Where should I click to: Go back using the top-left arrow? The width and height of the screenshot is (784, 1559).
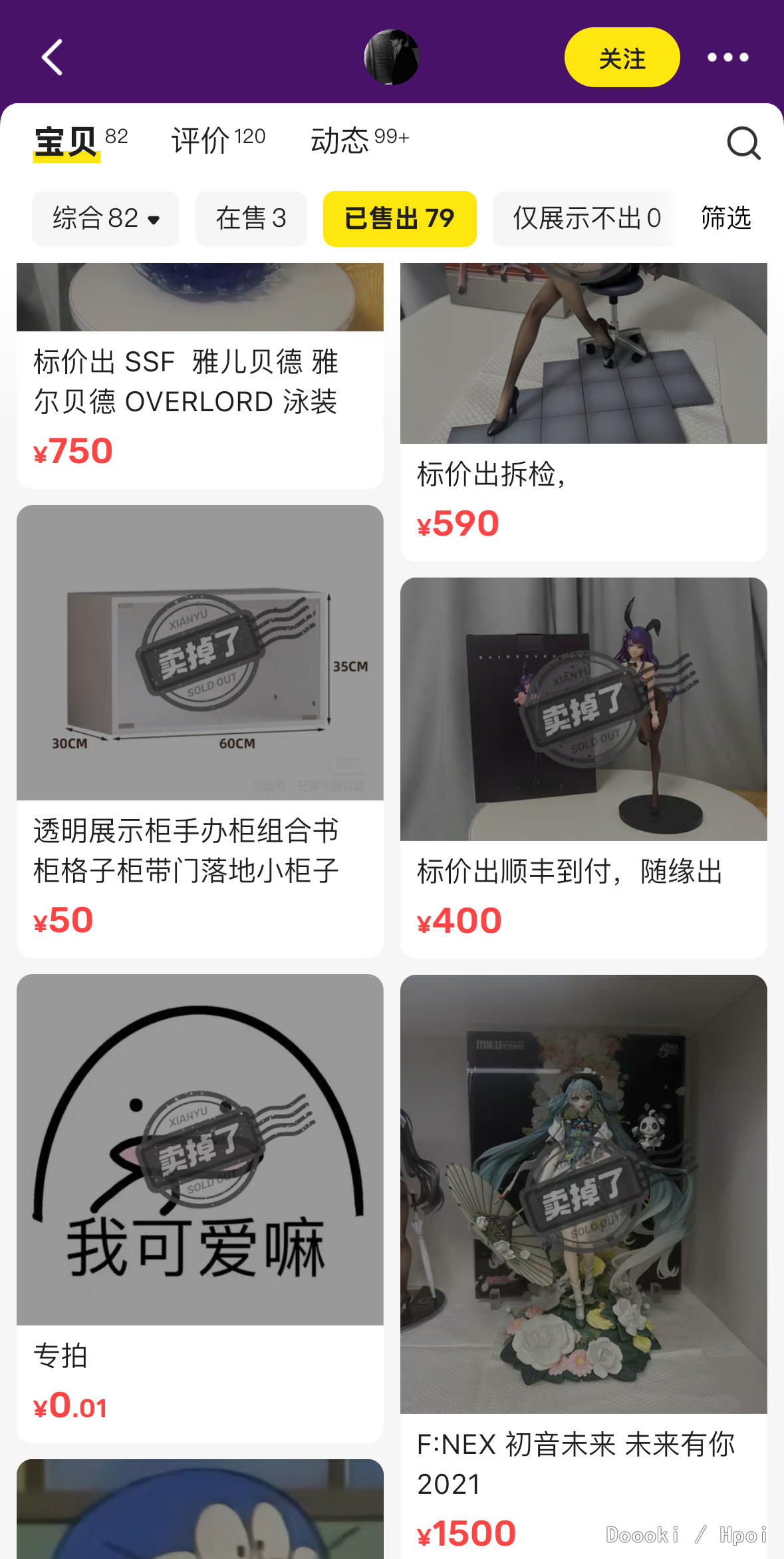pos(52,57)
